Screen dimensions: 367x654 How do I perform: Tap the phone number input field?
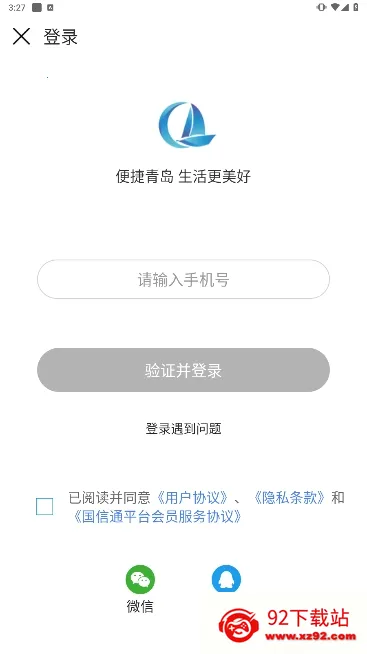184,279
